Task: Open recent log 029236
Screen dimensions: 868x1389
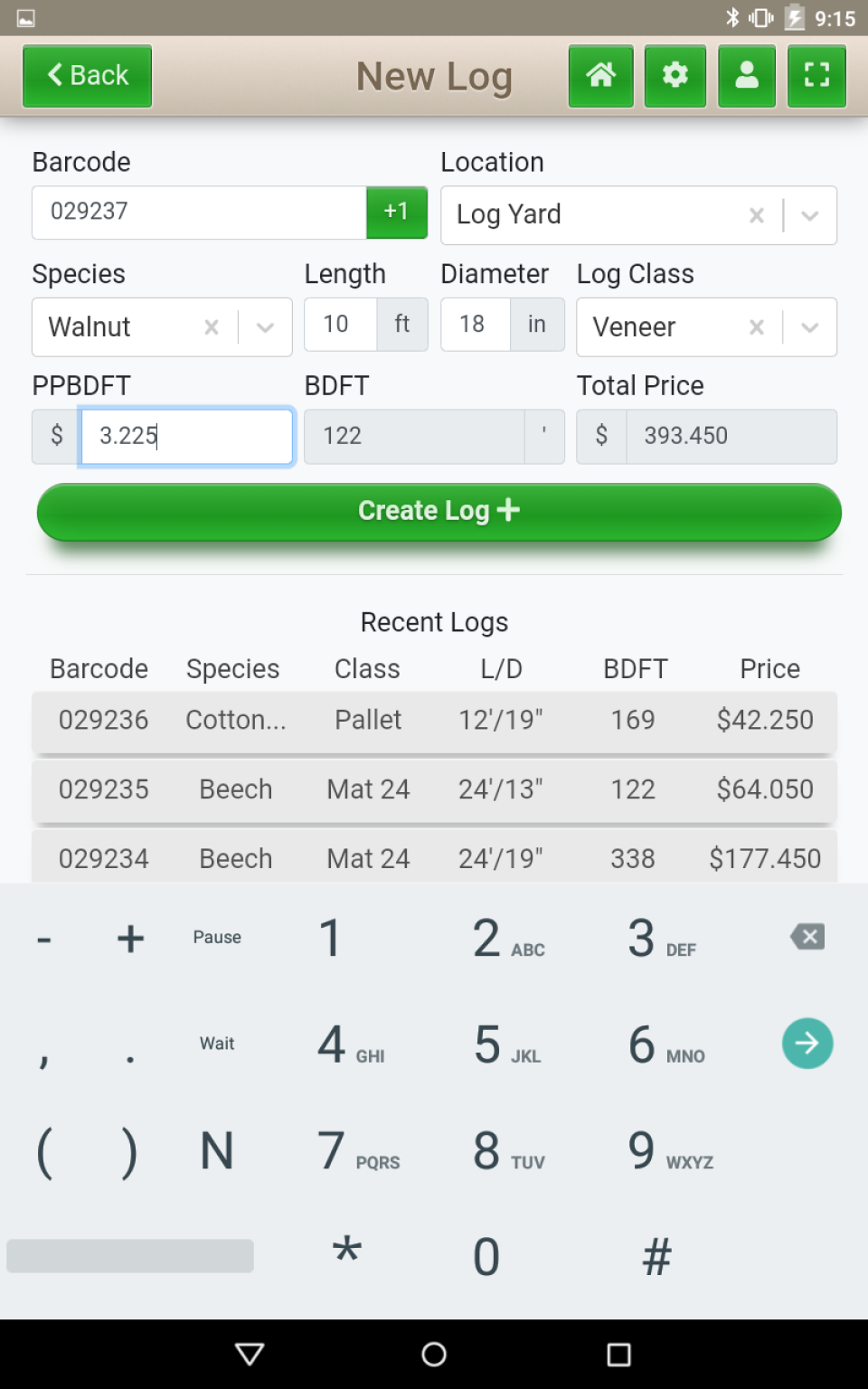Action: tap(434, 721)
